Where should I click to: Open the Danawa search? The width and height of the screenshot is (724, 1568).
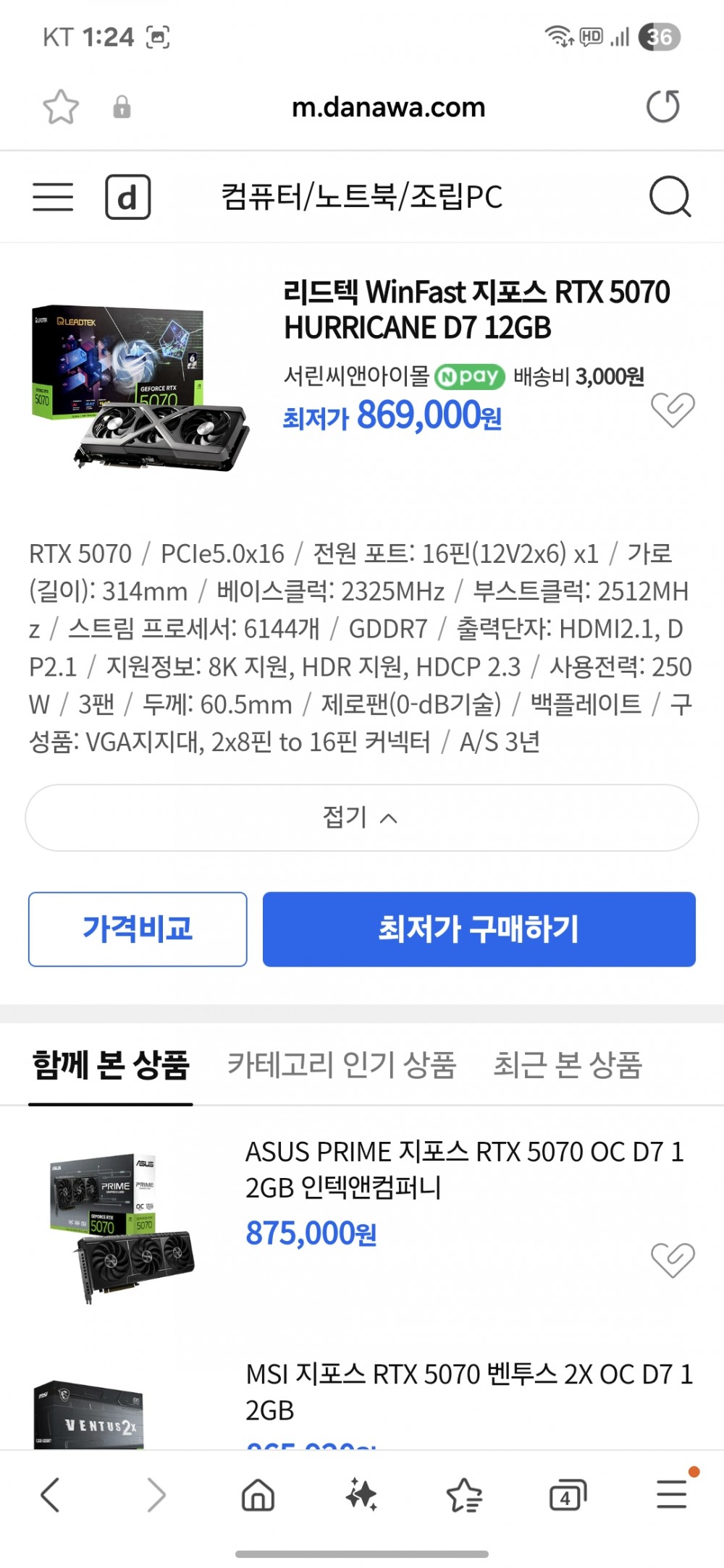670,197
